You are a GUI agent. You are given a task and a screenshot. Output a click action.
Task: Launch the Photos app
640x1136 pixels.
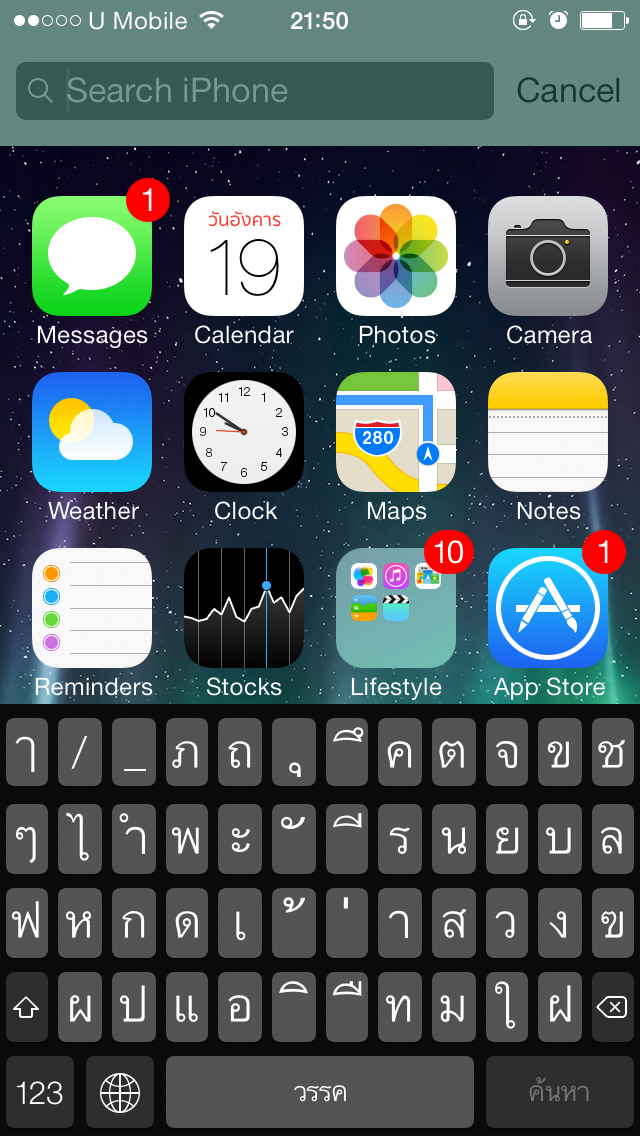[x=396, y=256]
